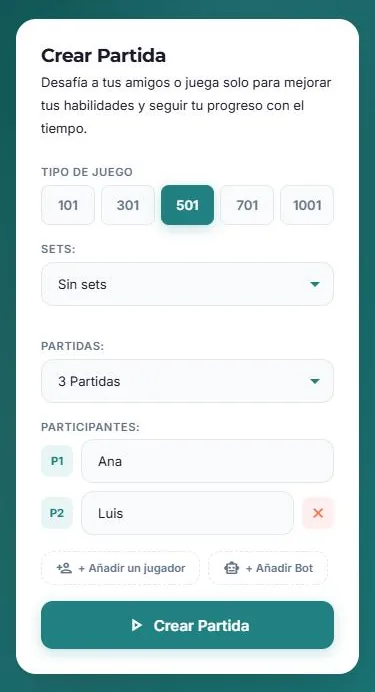Open the Sets dropdown showing Sin sets
375x692 pixels.
click(188, 284)
